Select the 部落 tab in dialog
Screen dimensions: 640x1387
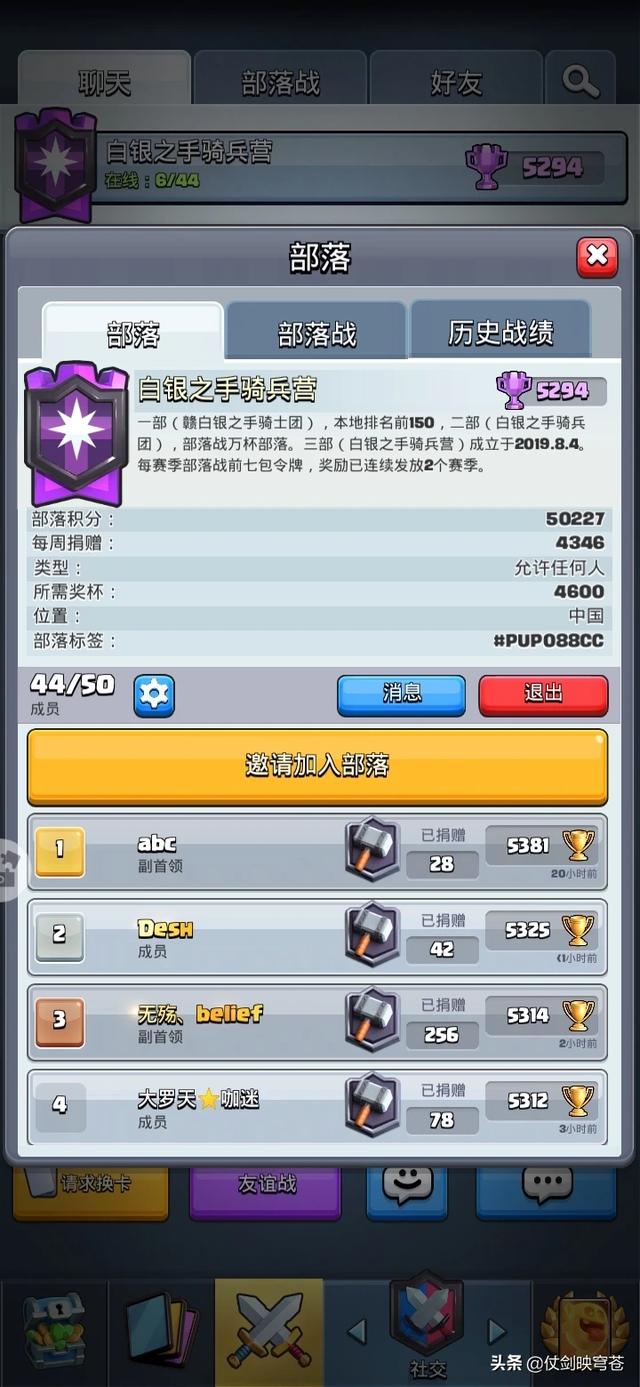click(x=133, y=332)
